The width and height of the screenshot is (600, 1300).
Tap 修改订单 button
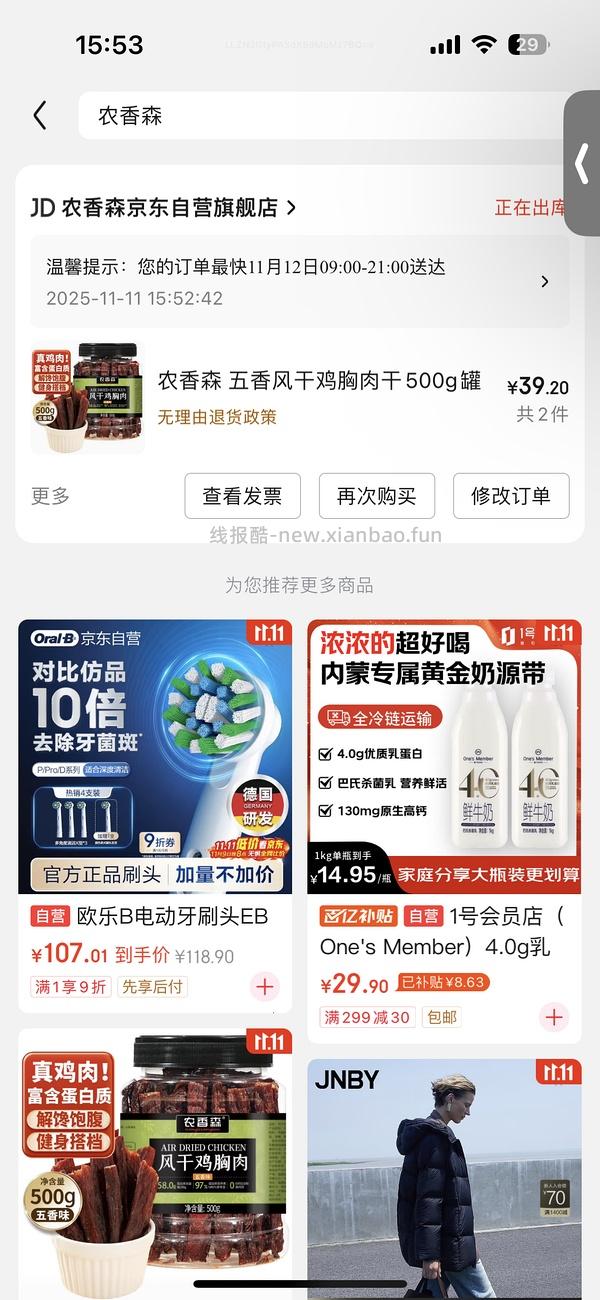point(511,496)
